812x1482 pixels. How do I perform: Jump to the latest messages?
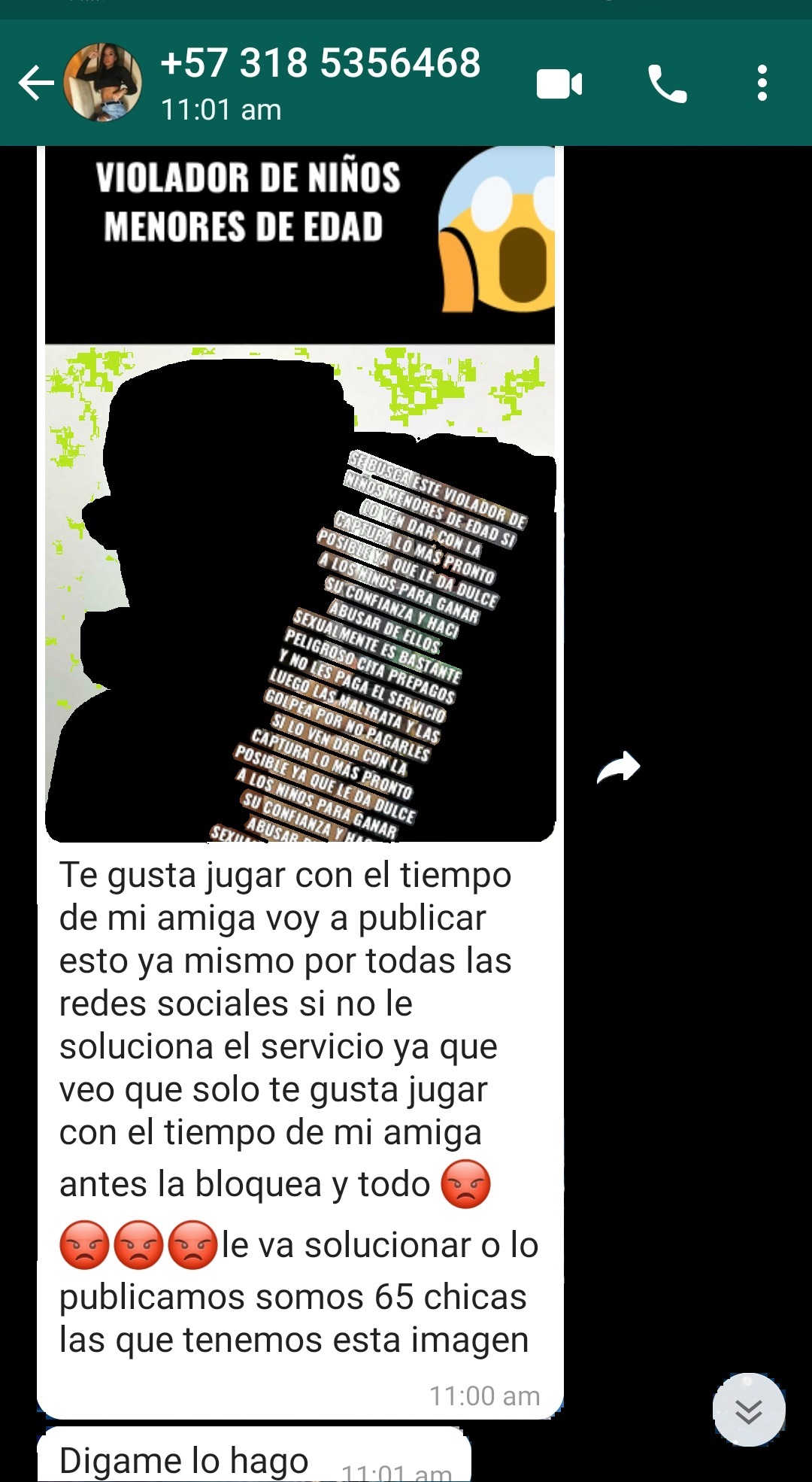pyautogui.click(x=749, y=1411)
